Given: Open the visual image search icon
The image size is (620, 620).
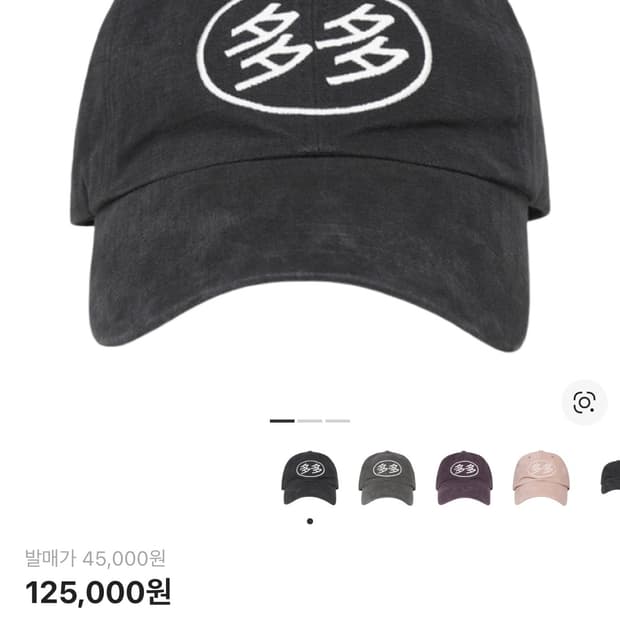Looking at the screenshot, I should tap(584, 402).
